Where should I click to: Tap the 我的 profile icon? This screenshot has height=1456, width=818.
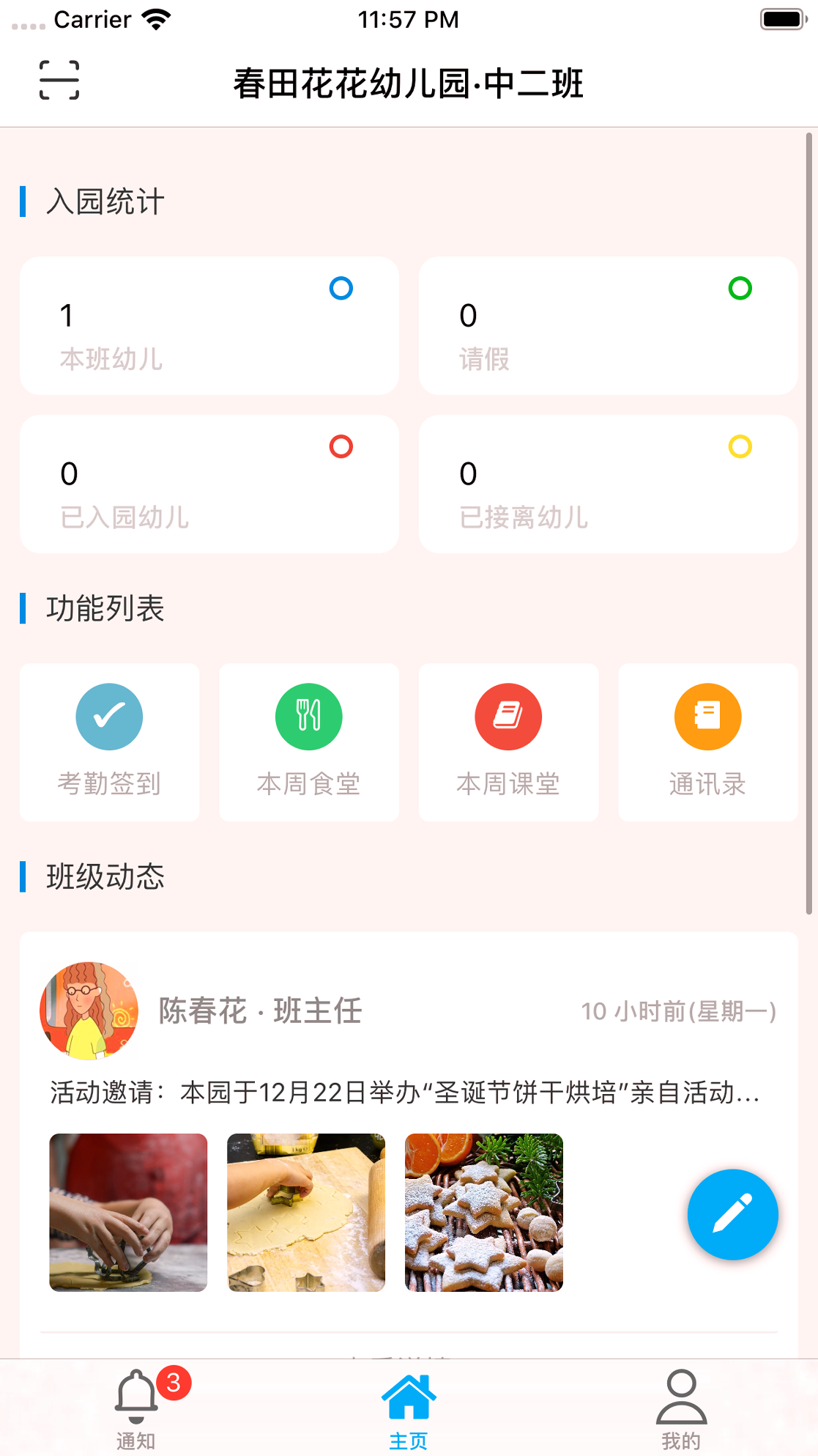point(680,1397)
